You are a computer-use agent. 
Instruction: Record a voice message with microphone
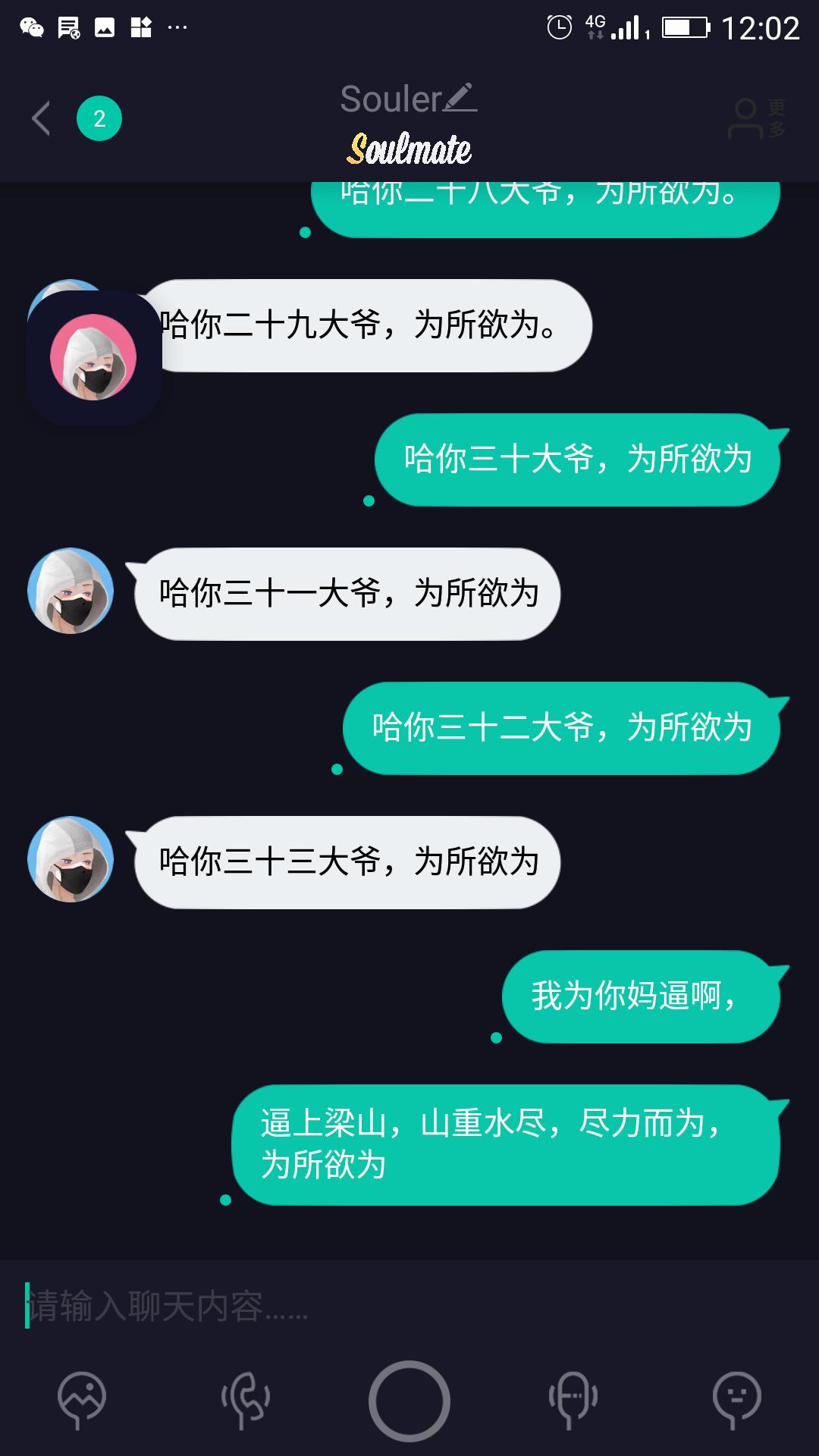point(573,1400)
